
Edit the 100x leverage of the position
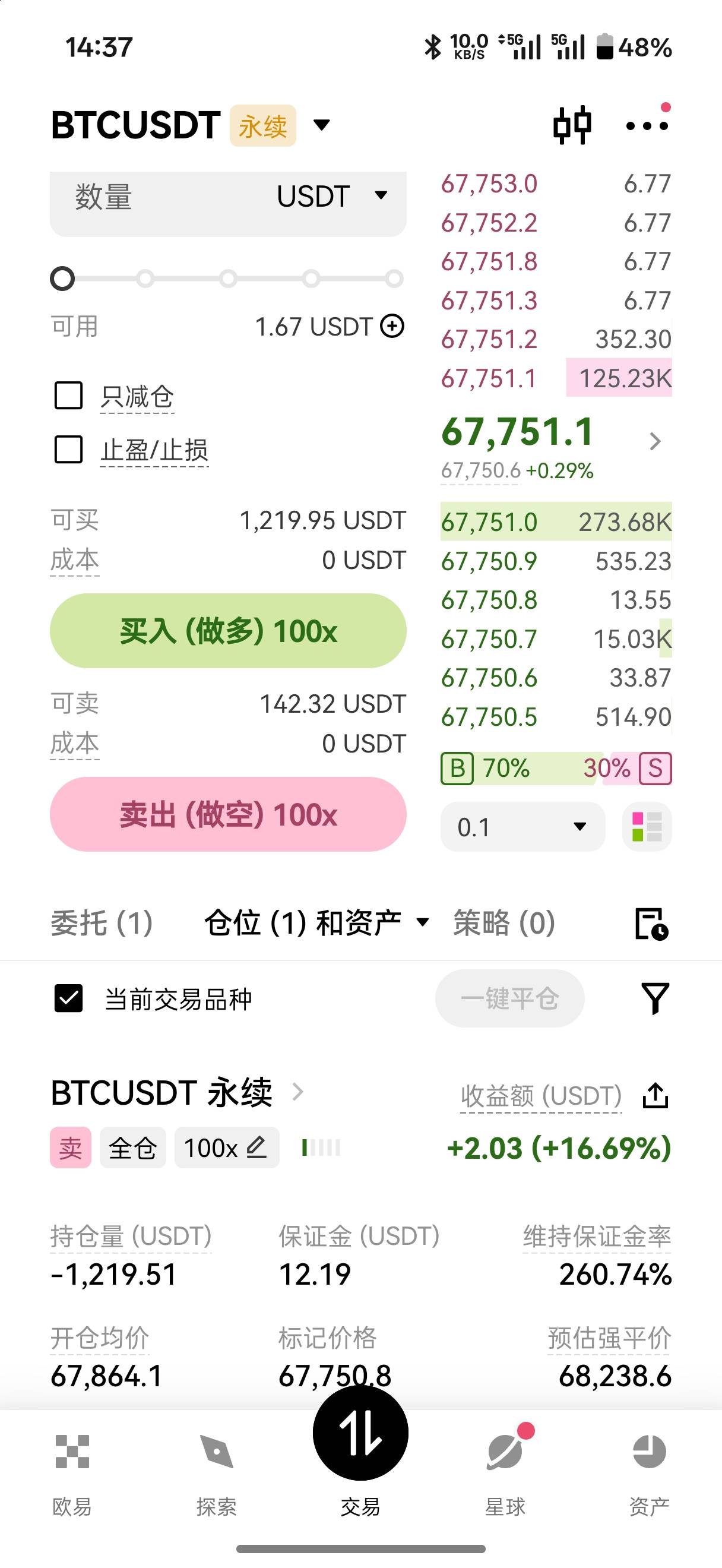[x=227, y=1148]
